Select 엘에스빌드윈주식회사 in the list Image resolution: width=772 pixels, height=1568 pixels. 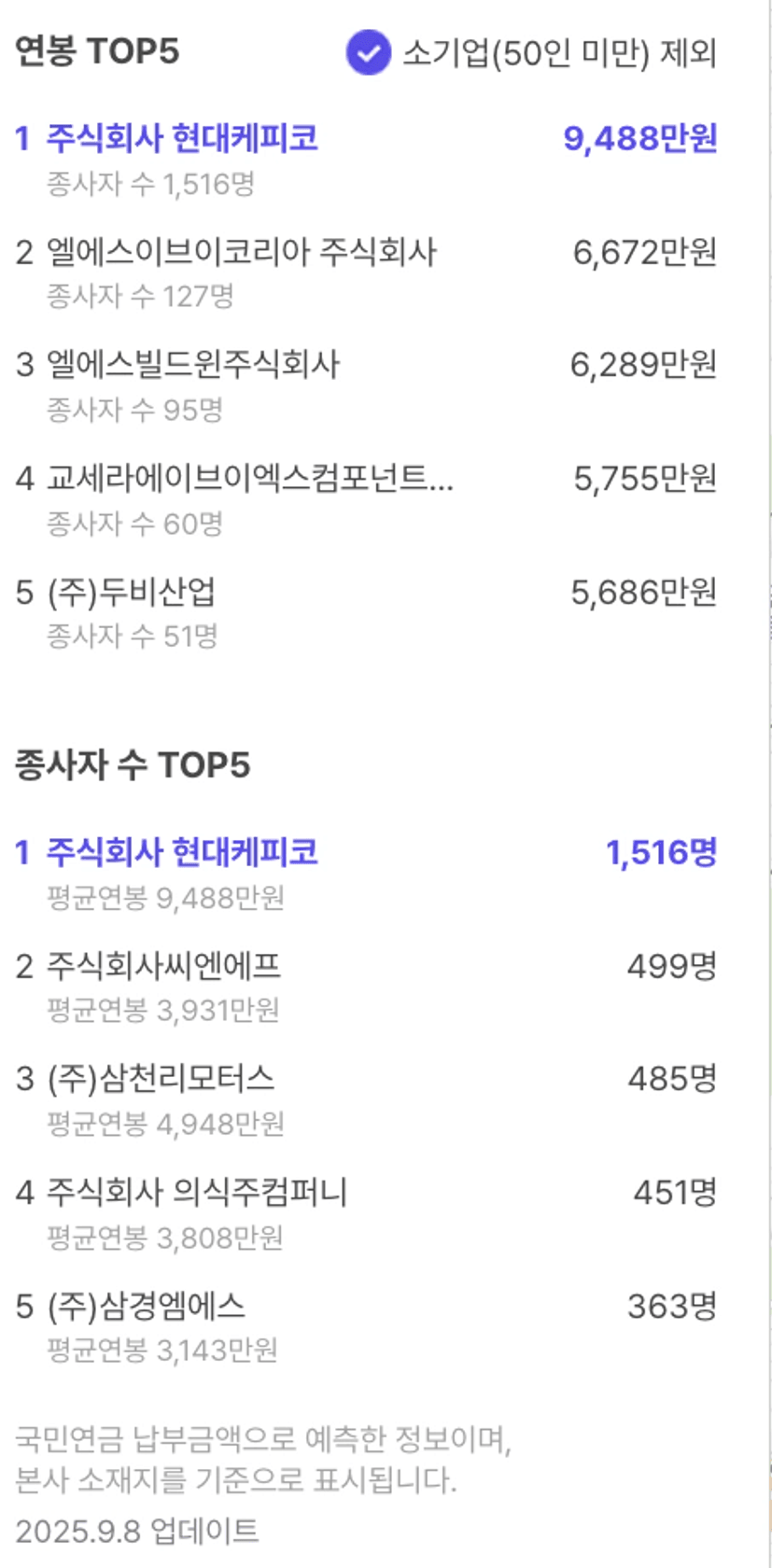pyautogui.click(x=366, y=385)
